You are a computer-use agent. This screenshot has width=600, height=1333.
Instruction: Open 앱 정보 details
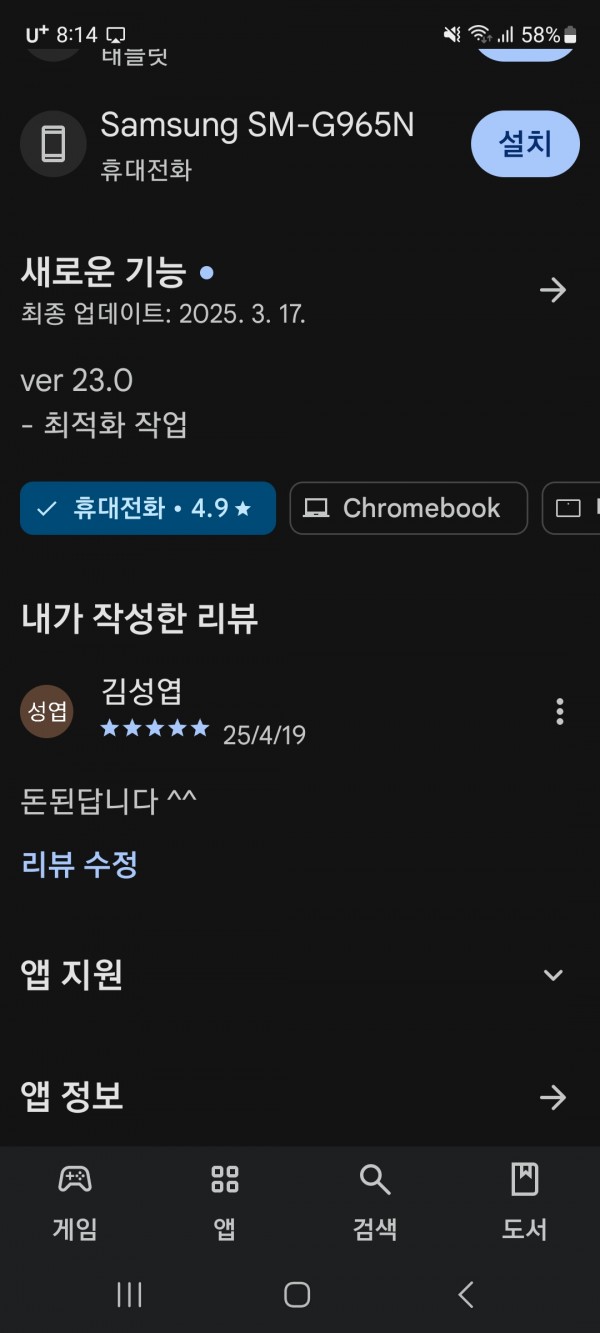[x=553, y=1098]
